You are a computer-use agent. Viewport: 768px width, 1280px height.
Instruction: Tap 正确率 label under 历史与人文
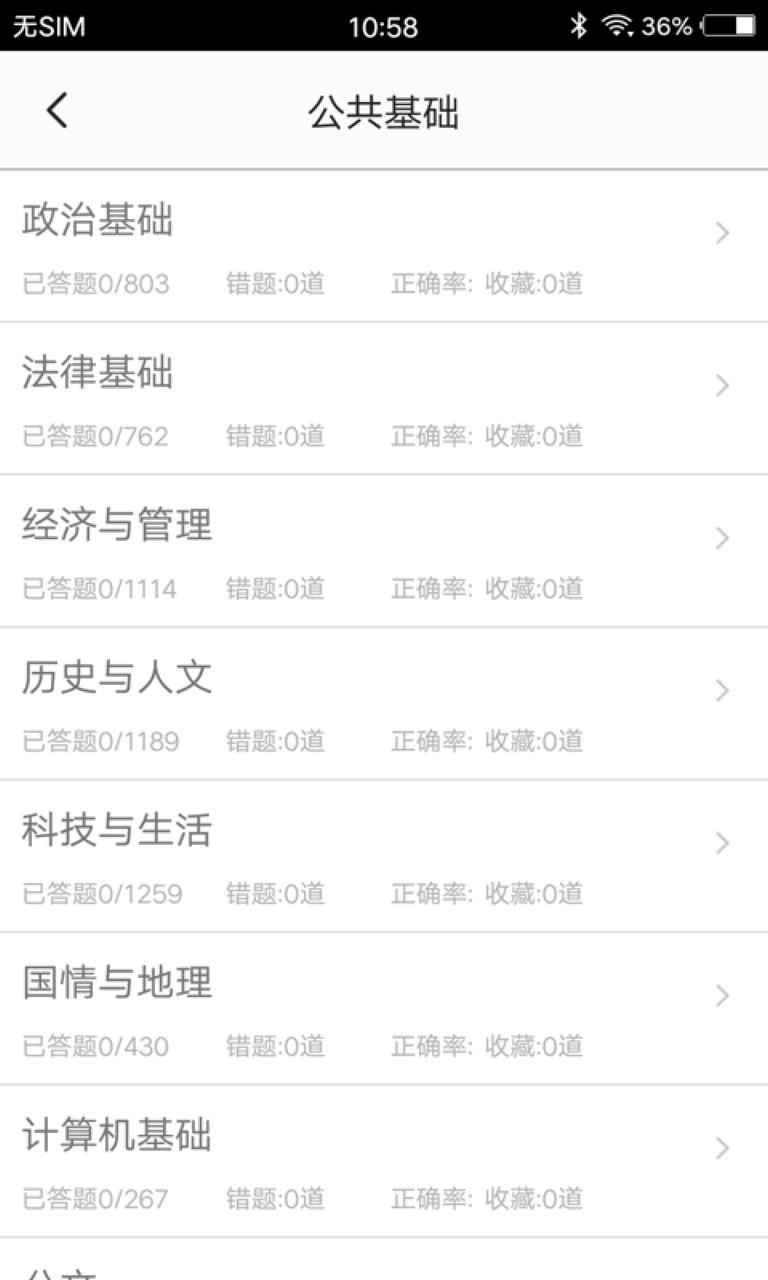pyautogui.click(x=431, y=742)
